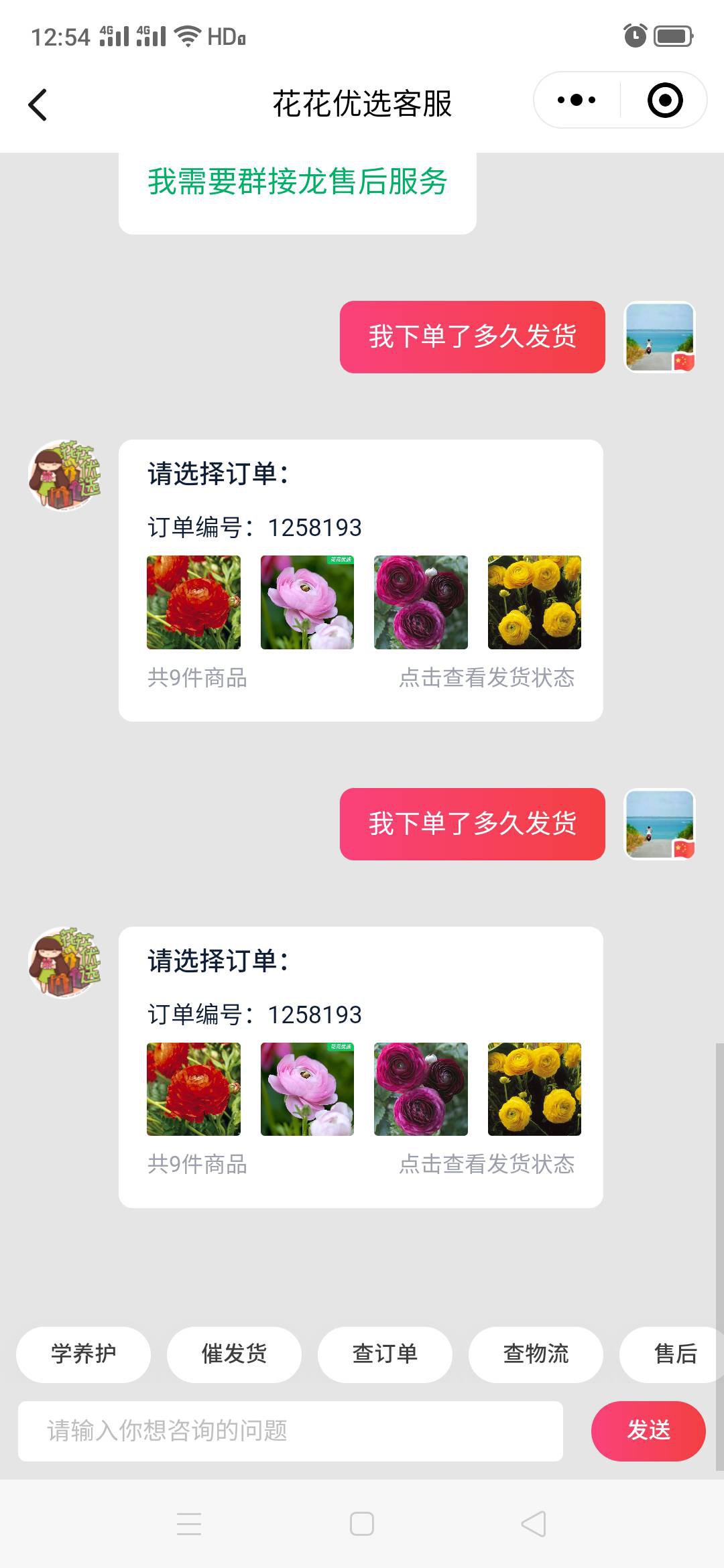Screen dimensions: 724x1568
Task: Open the 查物流 shortcut
Action: 536,1354
